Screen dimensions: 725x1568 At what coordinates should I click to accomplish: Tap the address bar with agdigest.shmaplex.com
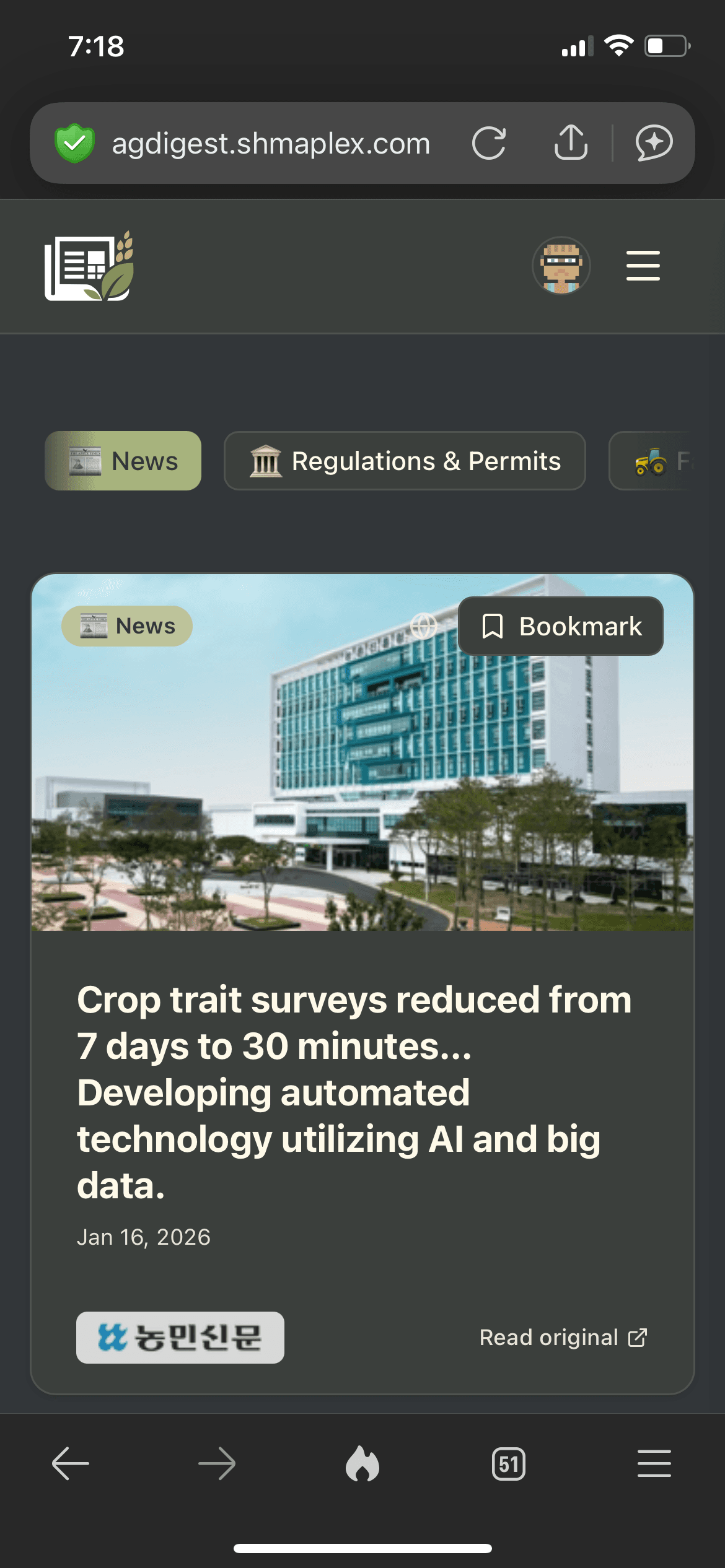coord(271,144)
